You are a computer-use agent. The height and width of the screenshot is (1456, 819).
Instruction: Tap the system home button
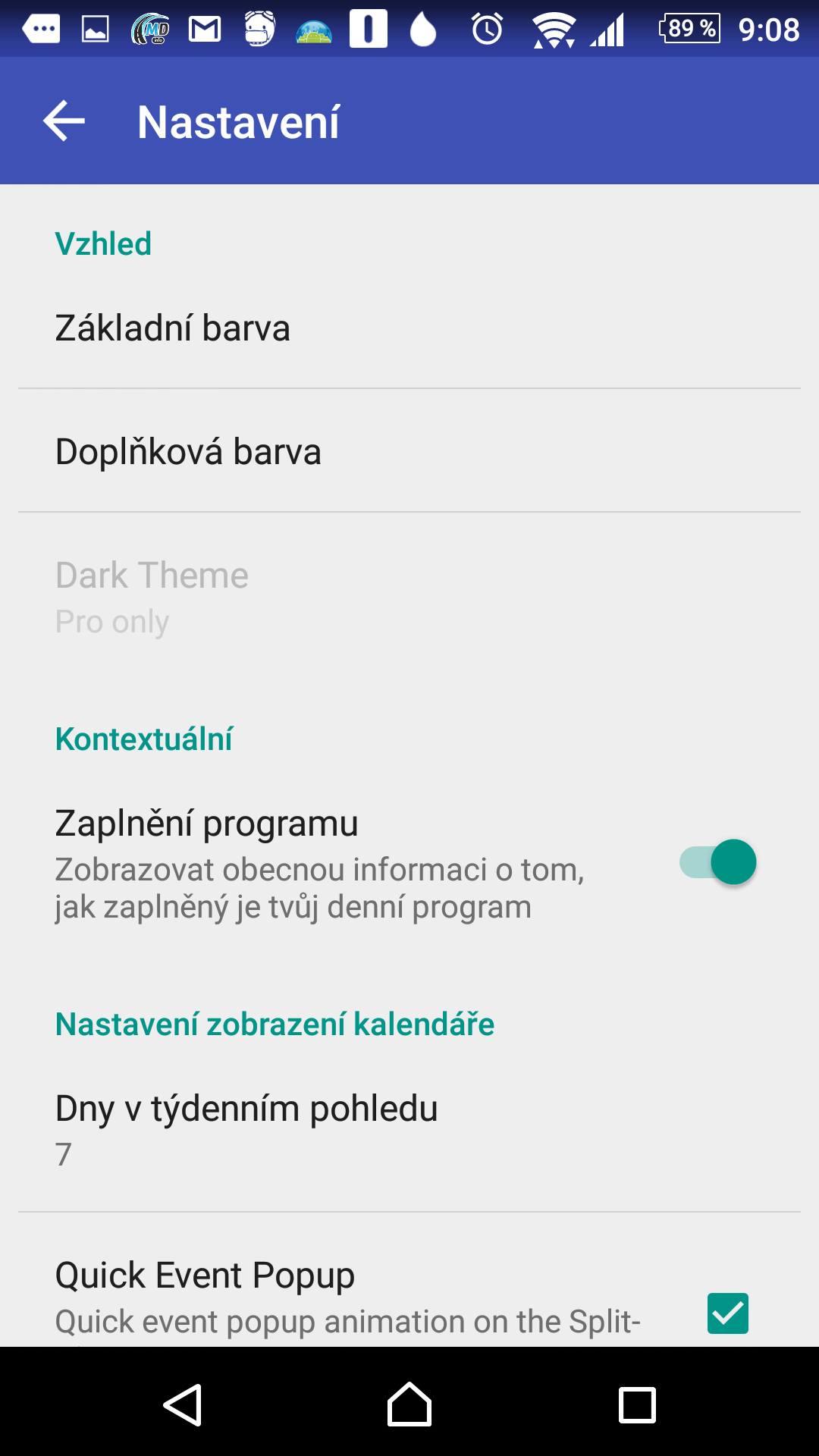pyautogui.click(x=409, y=1404)
